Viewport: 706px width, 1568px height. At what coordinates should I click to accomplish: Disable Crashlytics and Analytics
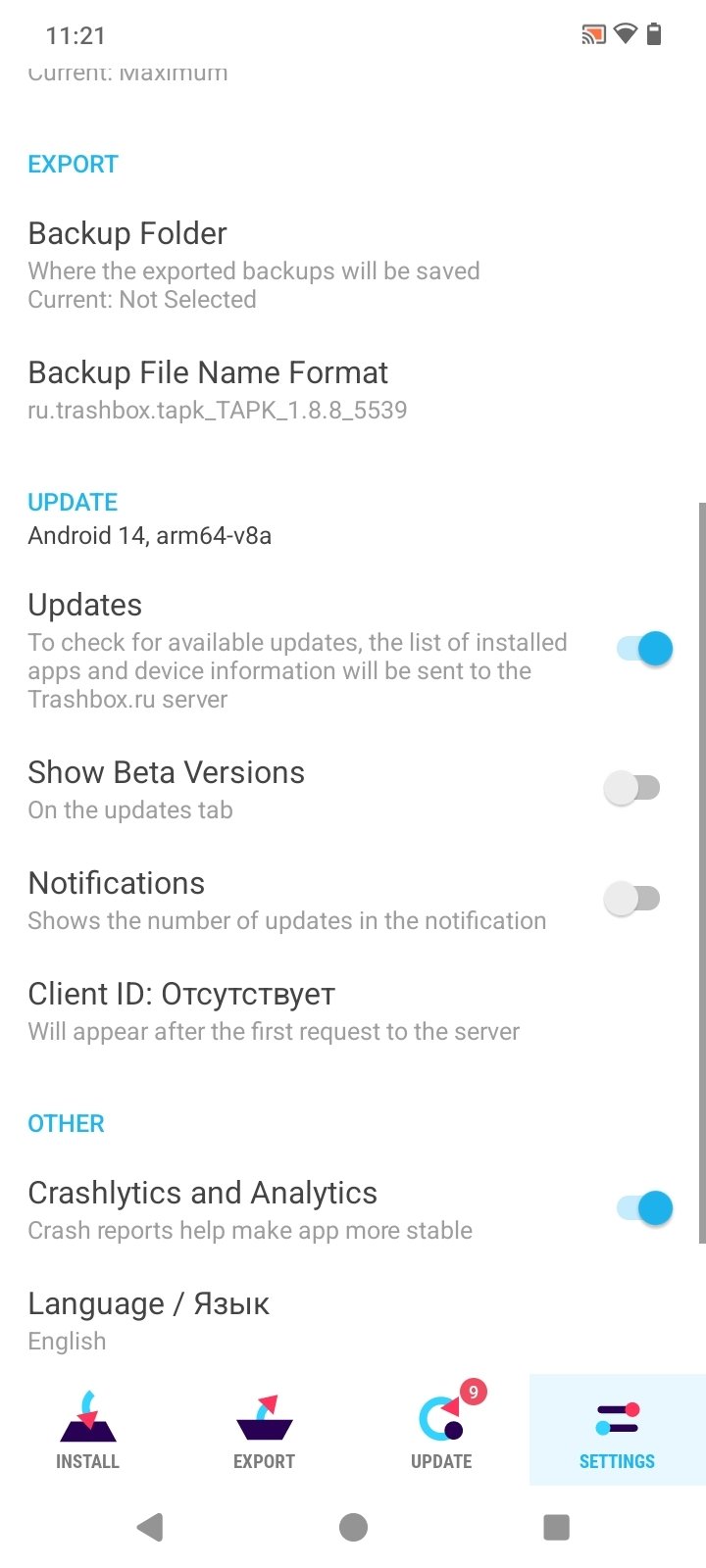point(644,1208)
